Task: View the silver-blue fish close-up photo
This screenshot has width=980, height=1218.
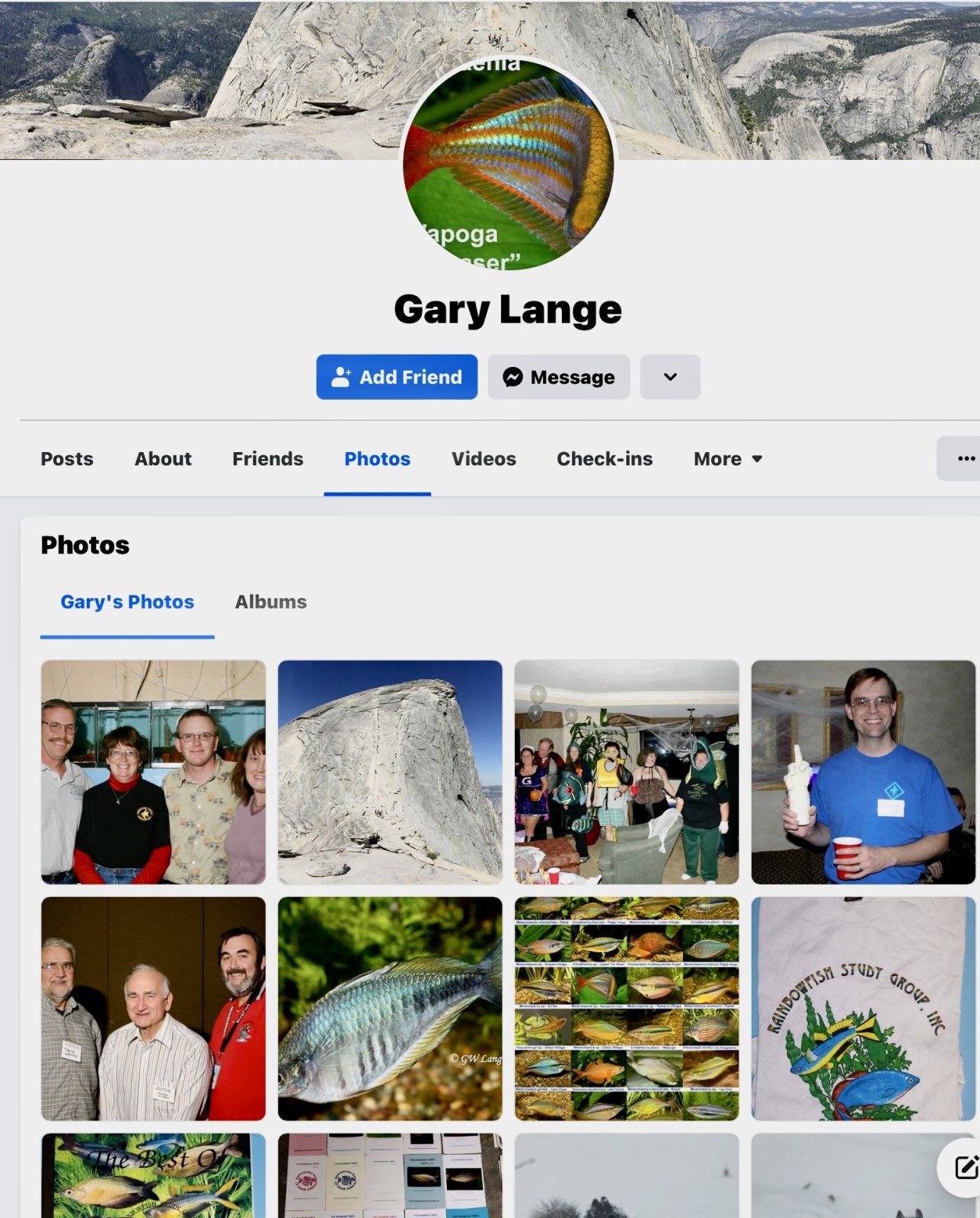Action: [x=390, y=1009]
